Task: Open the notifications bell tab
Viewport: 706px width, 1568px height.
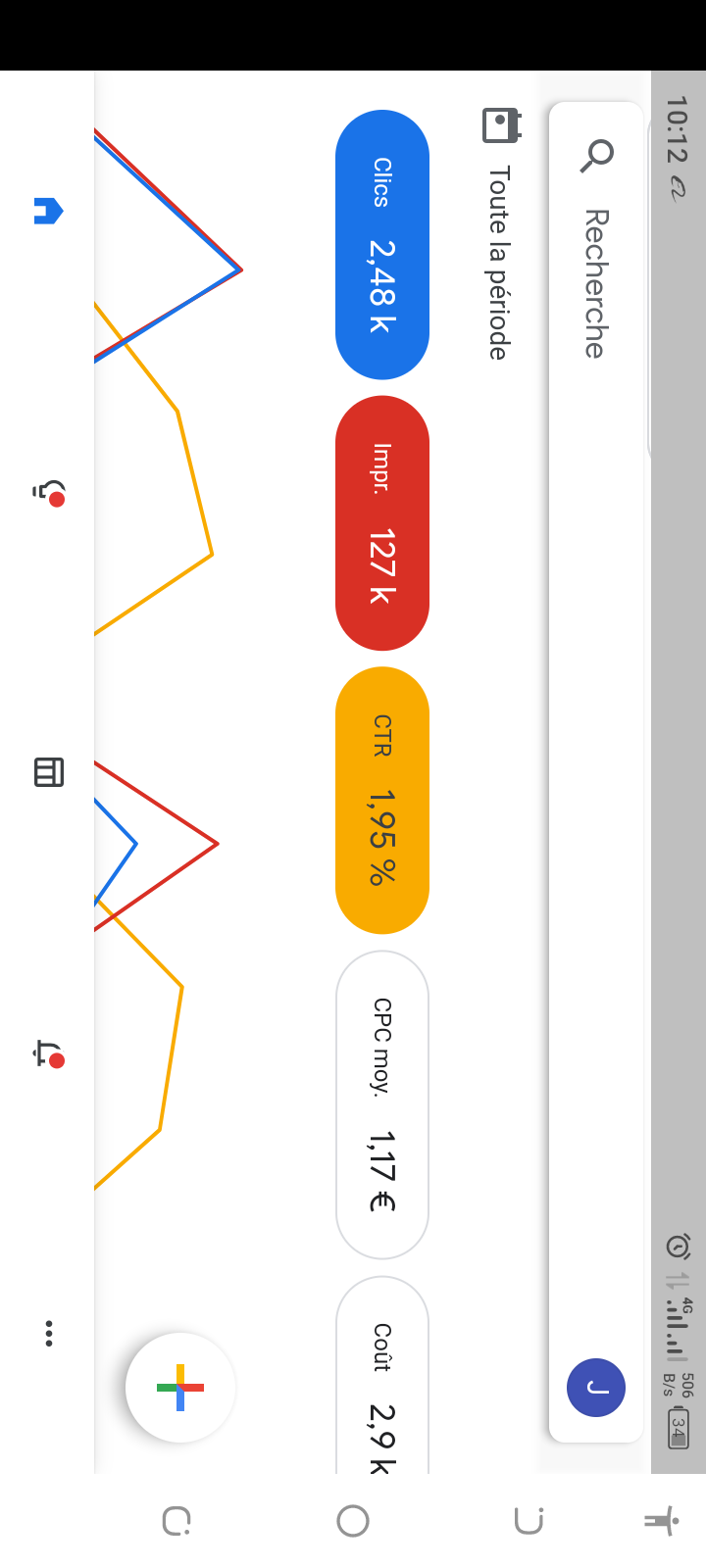Action: [x=48, y=1053]
